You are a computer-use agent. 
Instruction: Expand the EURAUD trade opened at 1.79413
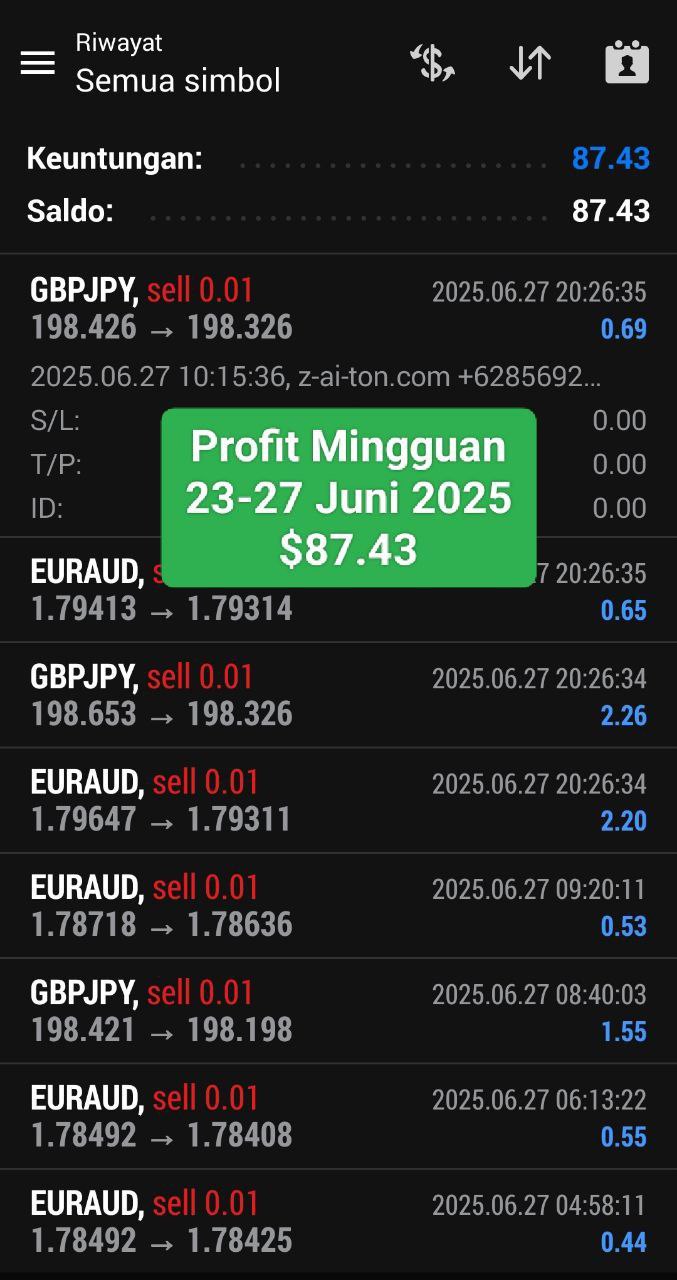tap(338, 590)
